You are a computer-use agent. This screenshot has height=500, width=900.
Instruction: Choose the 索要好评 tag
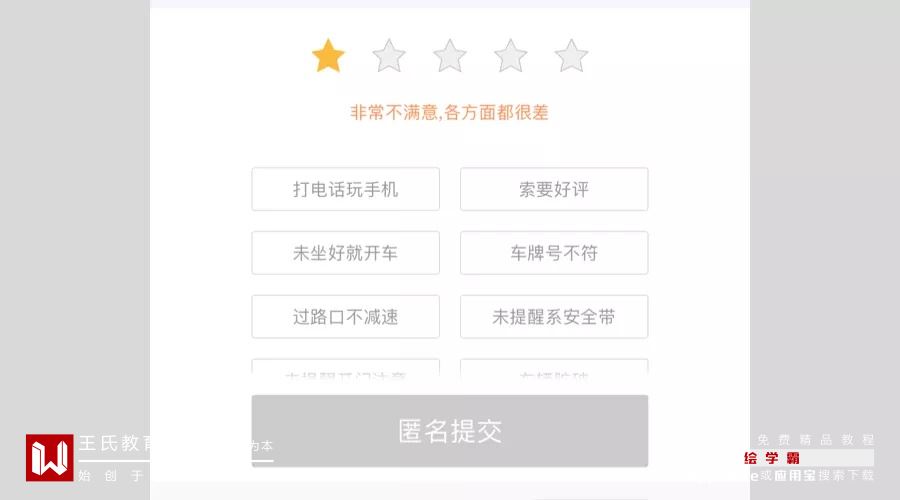click(554, 189)
